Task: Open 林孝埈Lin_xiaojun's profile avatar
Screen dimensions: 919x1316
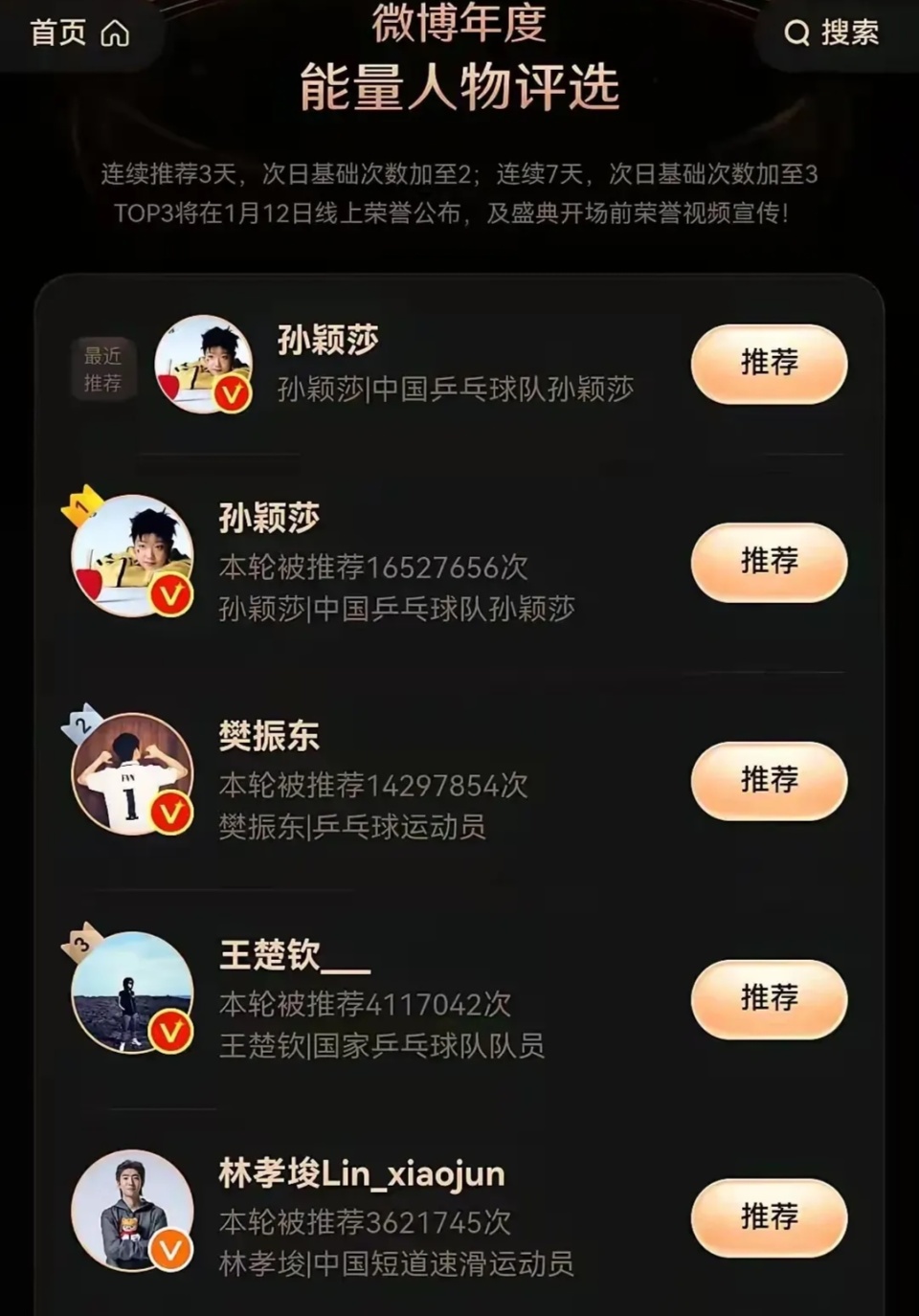Action: pyautogui.click(x=132, y=1211)
